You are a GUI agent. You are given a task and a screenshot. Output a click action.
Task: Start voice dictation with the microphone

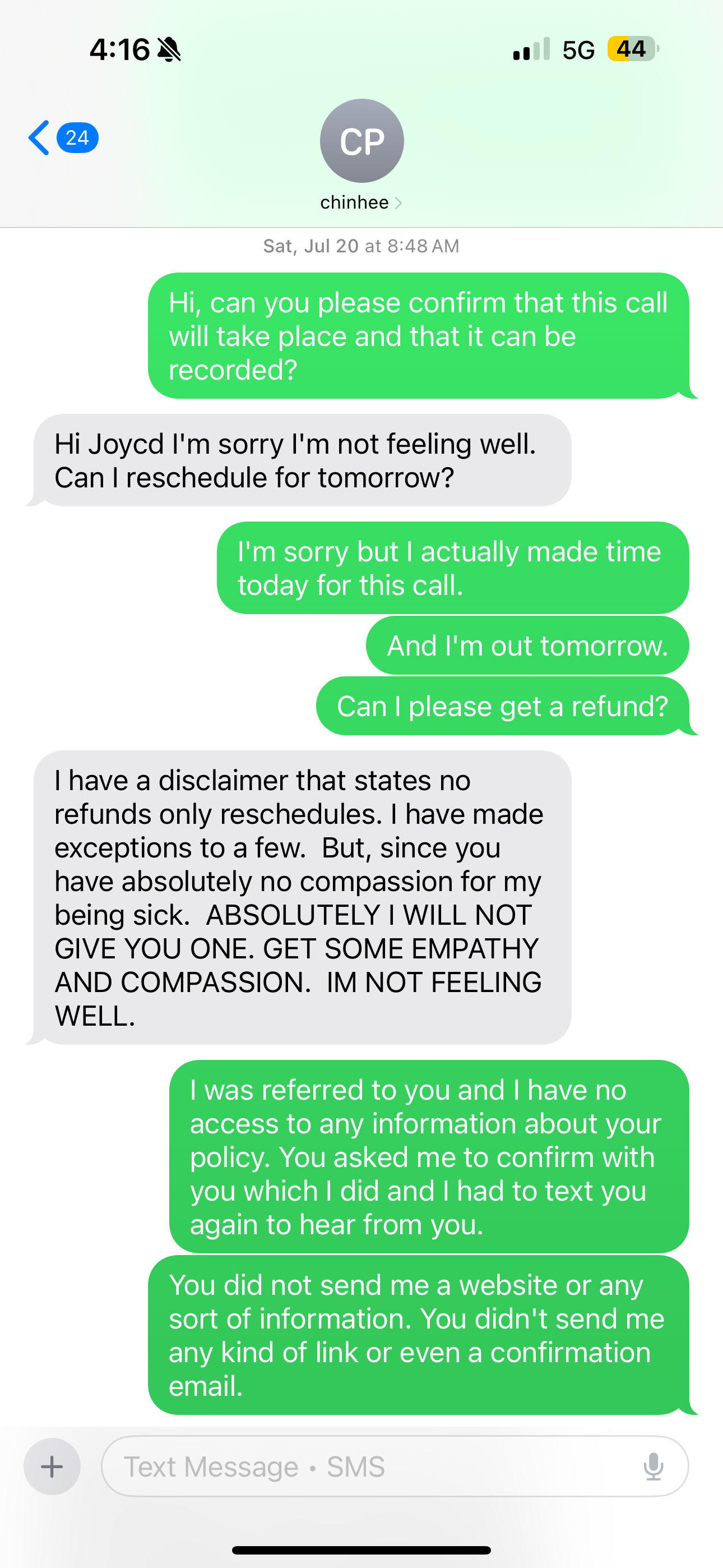click(x=653, y=1466)
